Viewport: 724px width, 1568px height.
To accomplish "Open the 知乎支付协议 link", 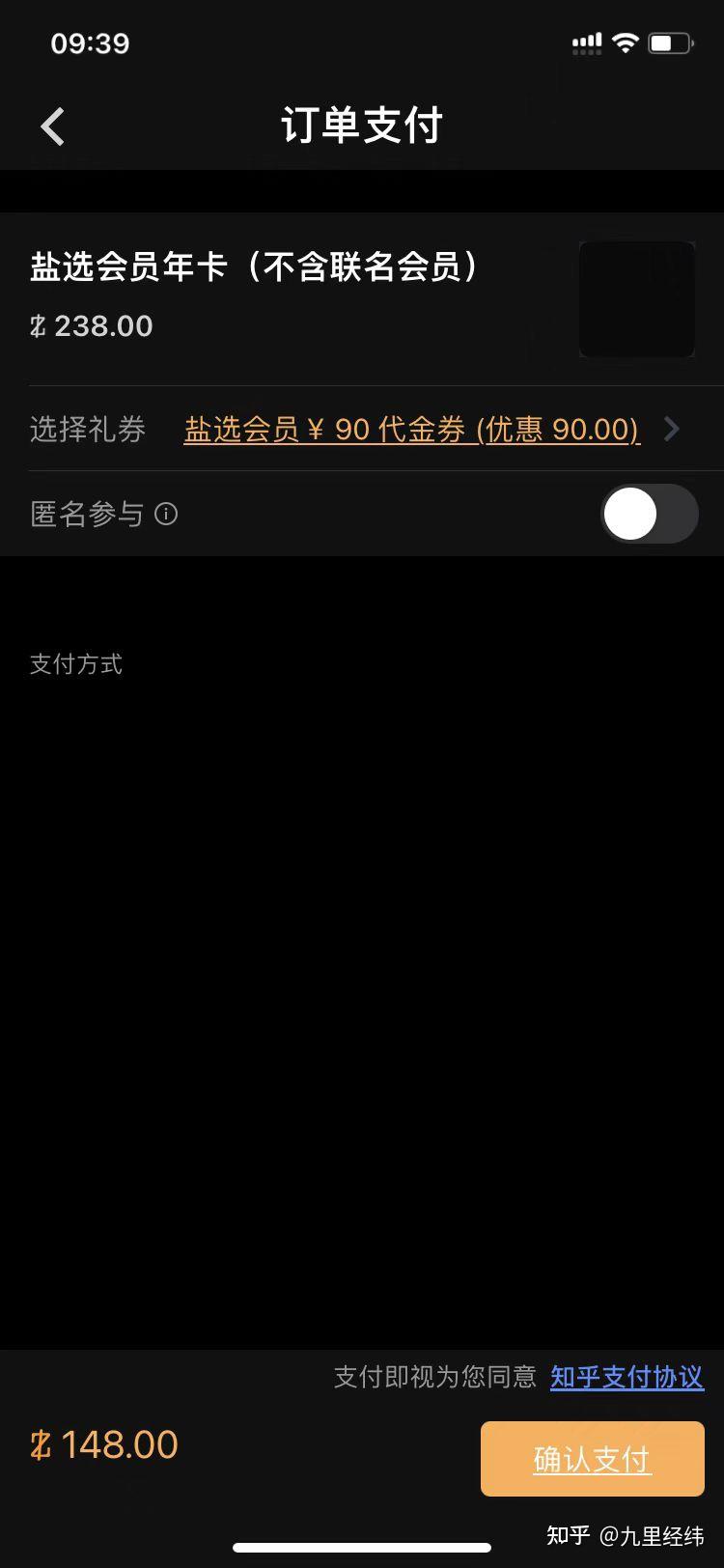I will pyautogui.click(x=627, y=1377).
